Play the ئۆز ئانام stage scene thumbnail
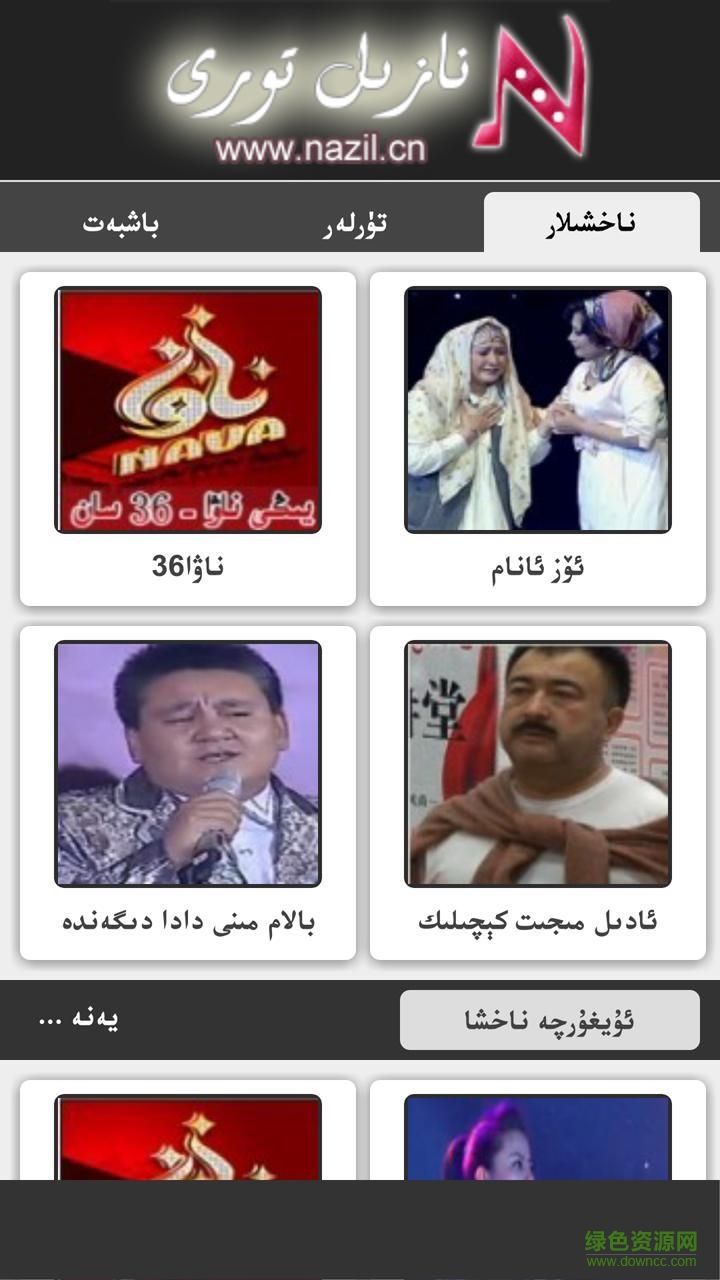Screen dimensions: 720x1280 pyautogui.click(x=537, y=410)
